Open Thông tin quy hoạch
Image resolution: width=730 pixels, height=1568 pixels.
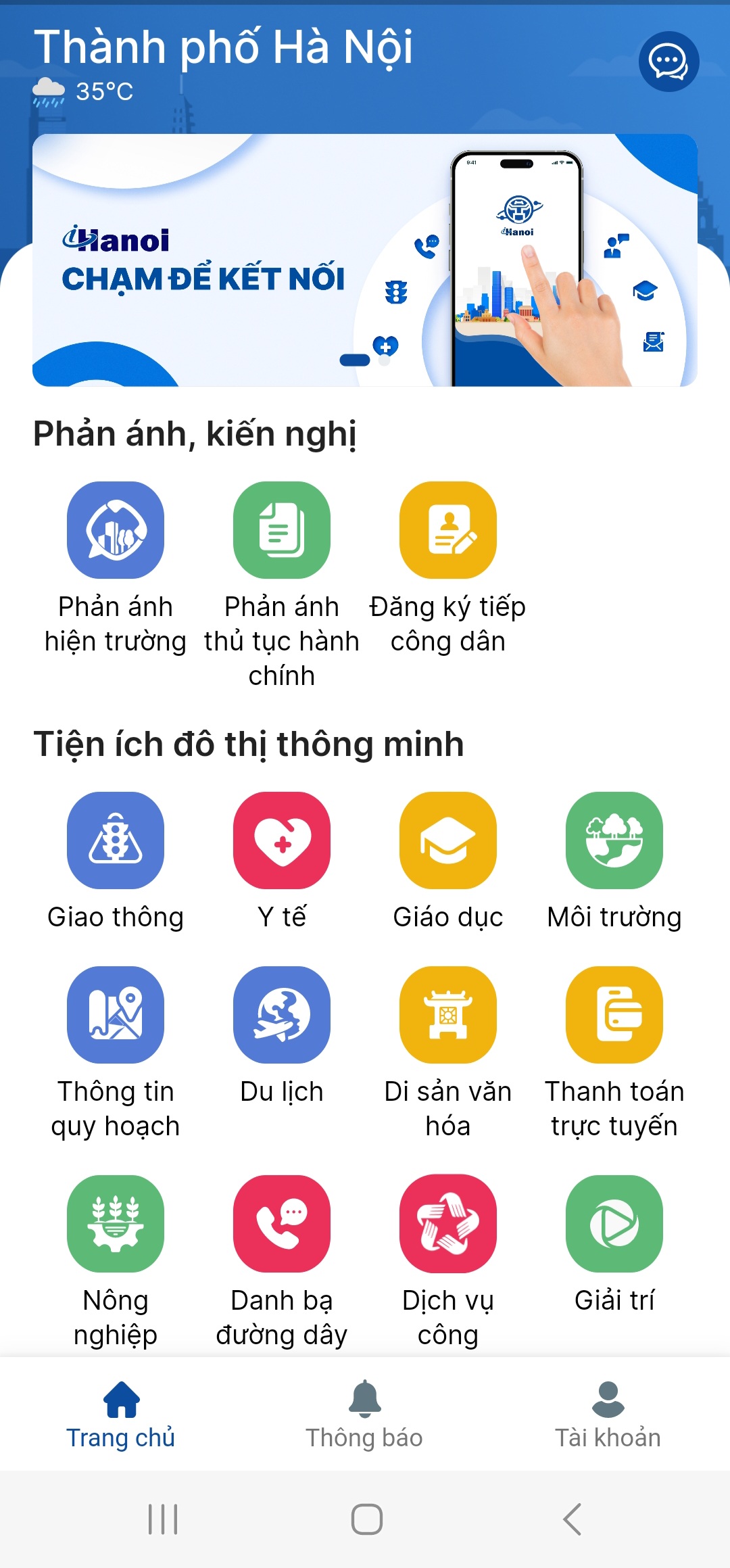[x=116, y=1015]
